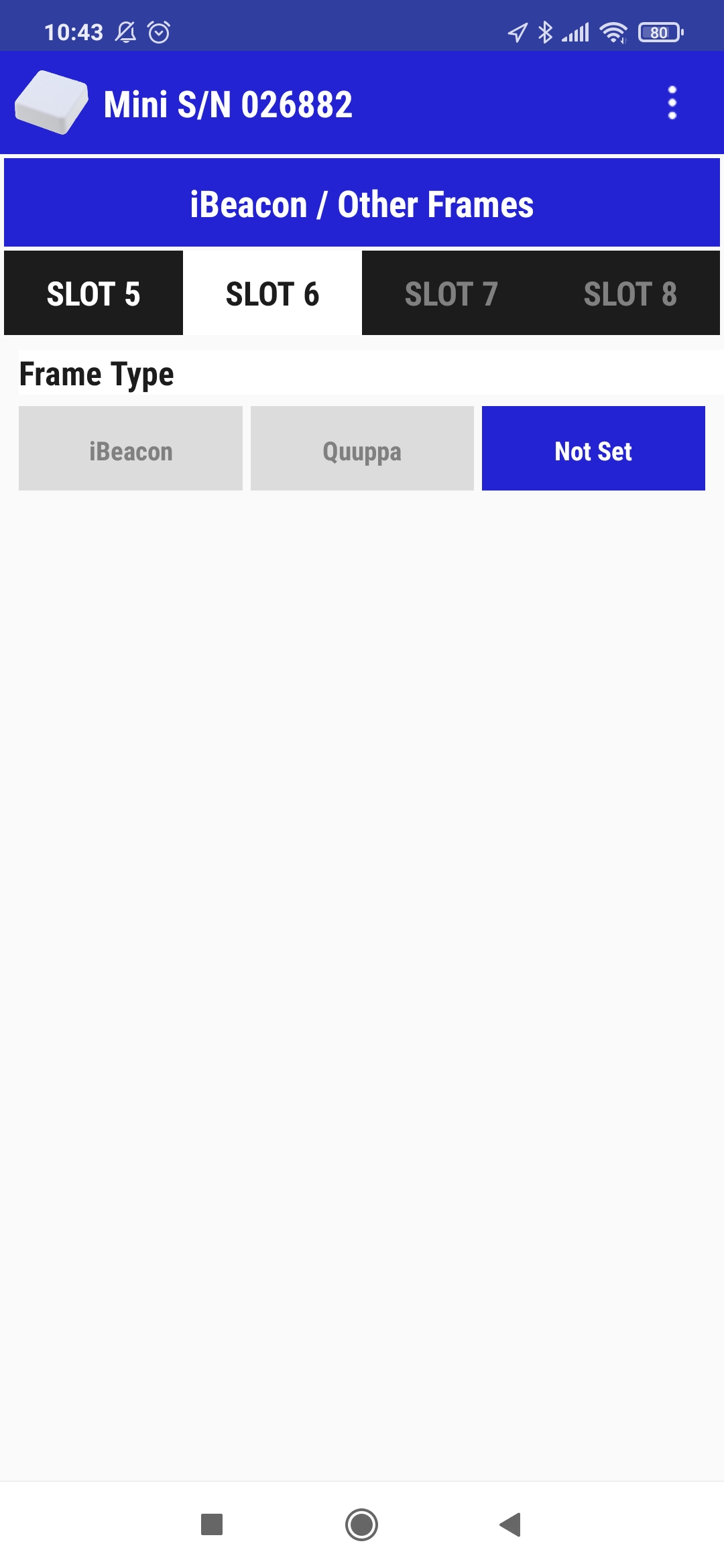Open the three-dot overflow menu
The width and height of the screenshot is (724, 1568).
click(672, 103)
